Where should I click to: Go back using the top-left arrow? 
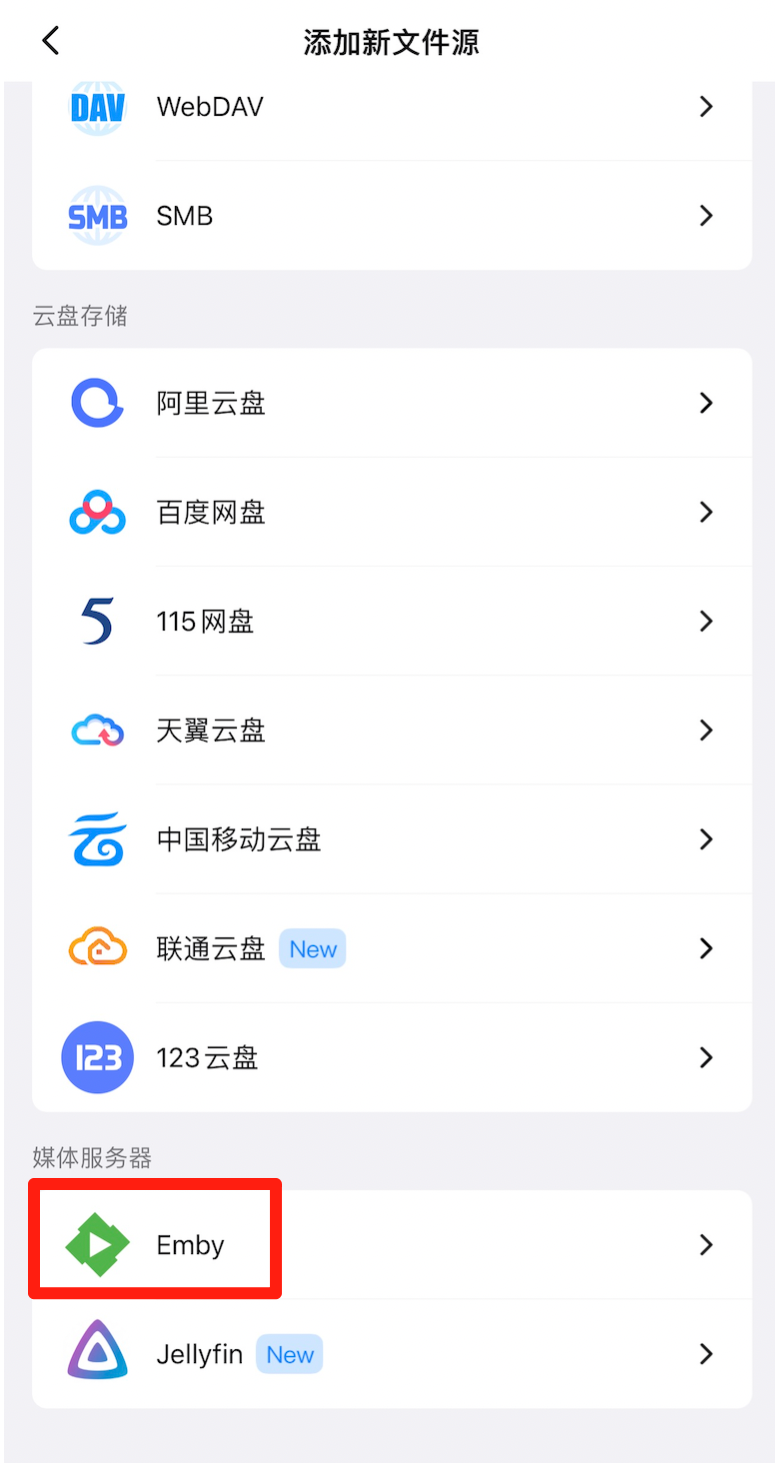49,41
